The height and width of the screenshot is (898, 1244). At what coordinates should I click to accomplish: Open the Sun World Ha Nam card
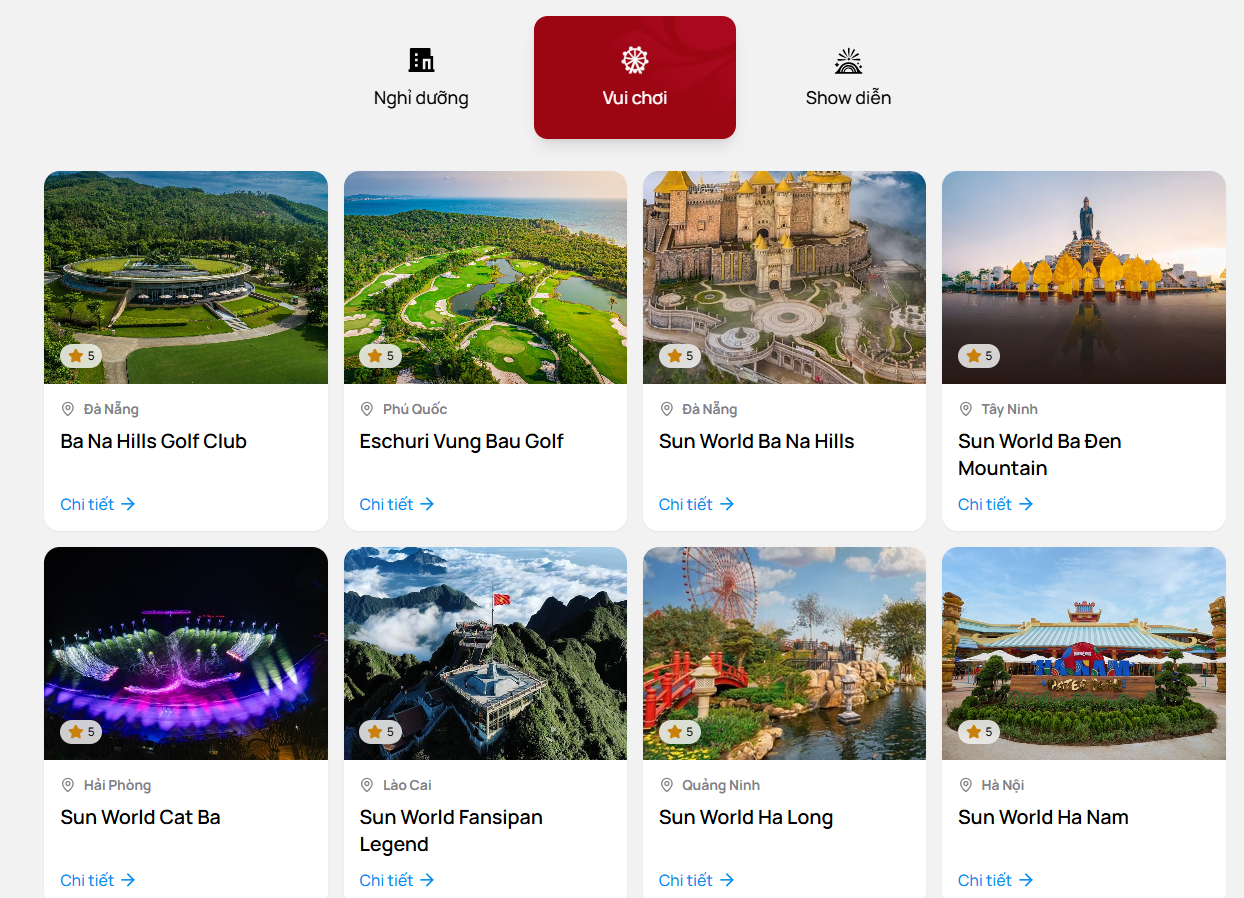pyautogui.click(x=1083, y=654)
